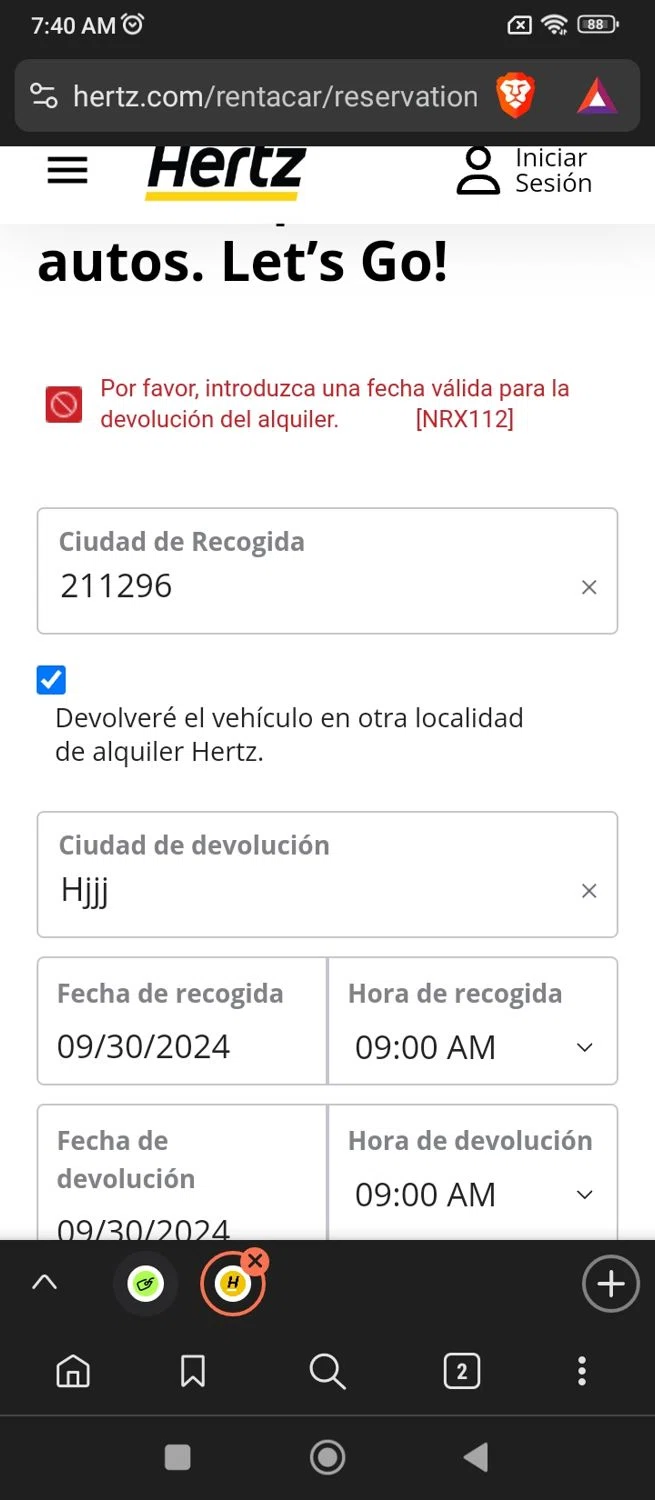655x1500 pixels.
Task: Close the Hertz tab
Action: click(255, 1261)
